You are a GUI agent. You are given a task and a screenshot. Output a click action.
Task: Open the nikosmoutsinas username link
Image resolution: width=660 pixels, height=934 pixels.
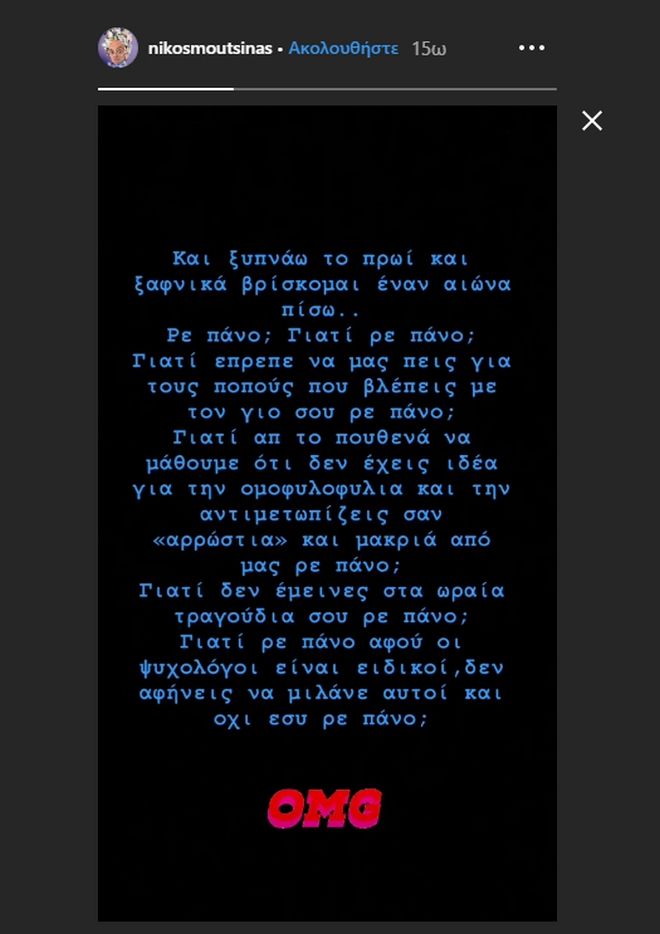point(209,48)
